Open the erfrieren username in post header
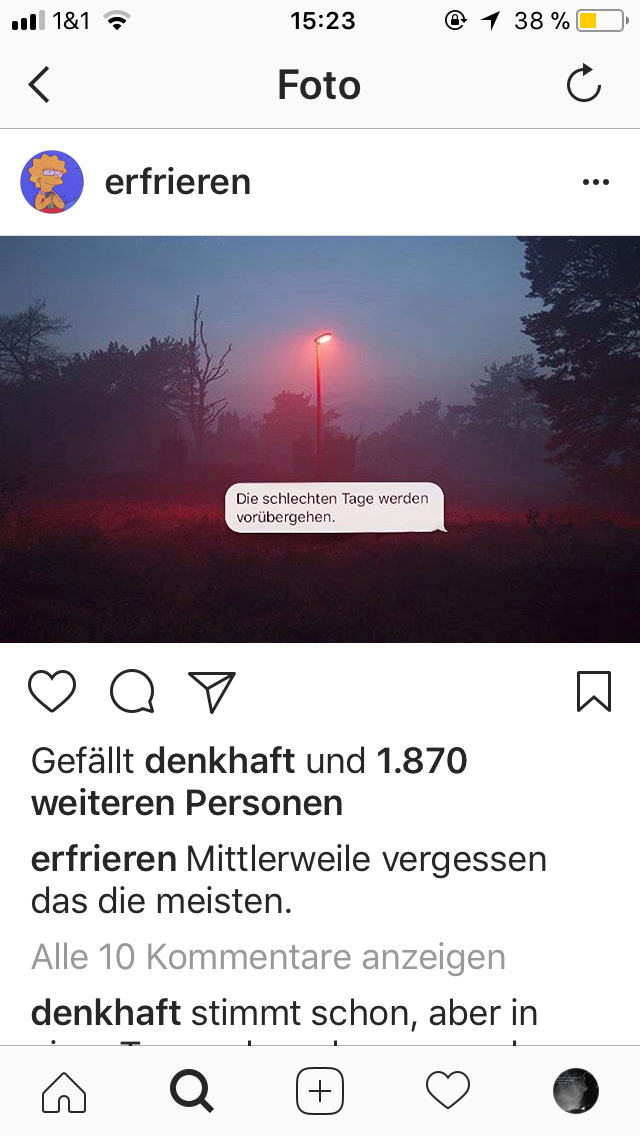 (x=177, y=182)
